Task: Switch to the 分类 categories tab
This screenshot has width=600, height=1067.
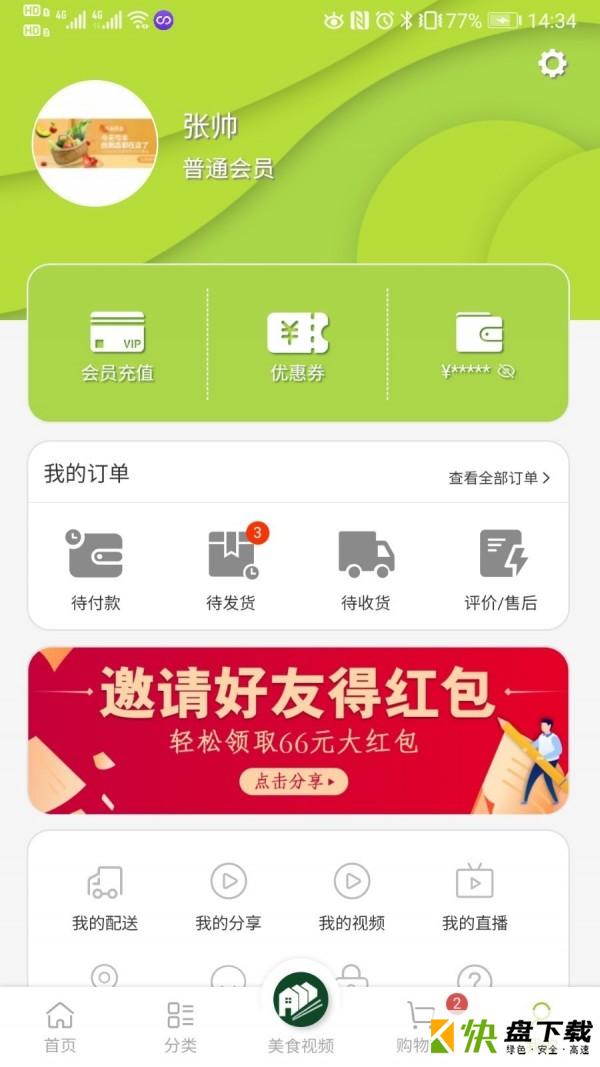Action: click(180, 1027)
